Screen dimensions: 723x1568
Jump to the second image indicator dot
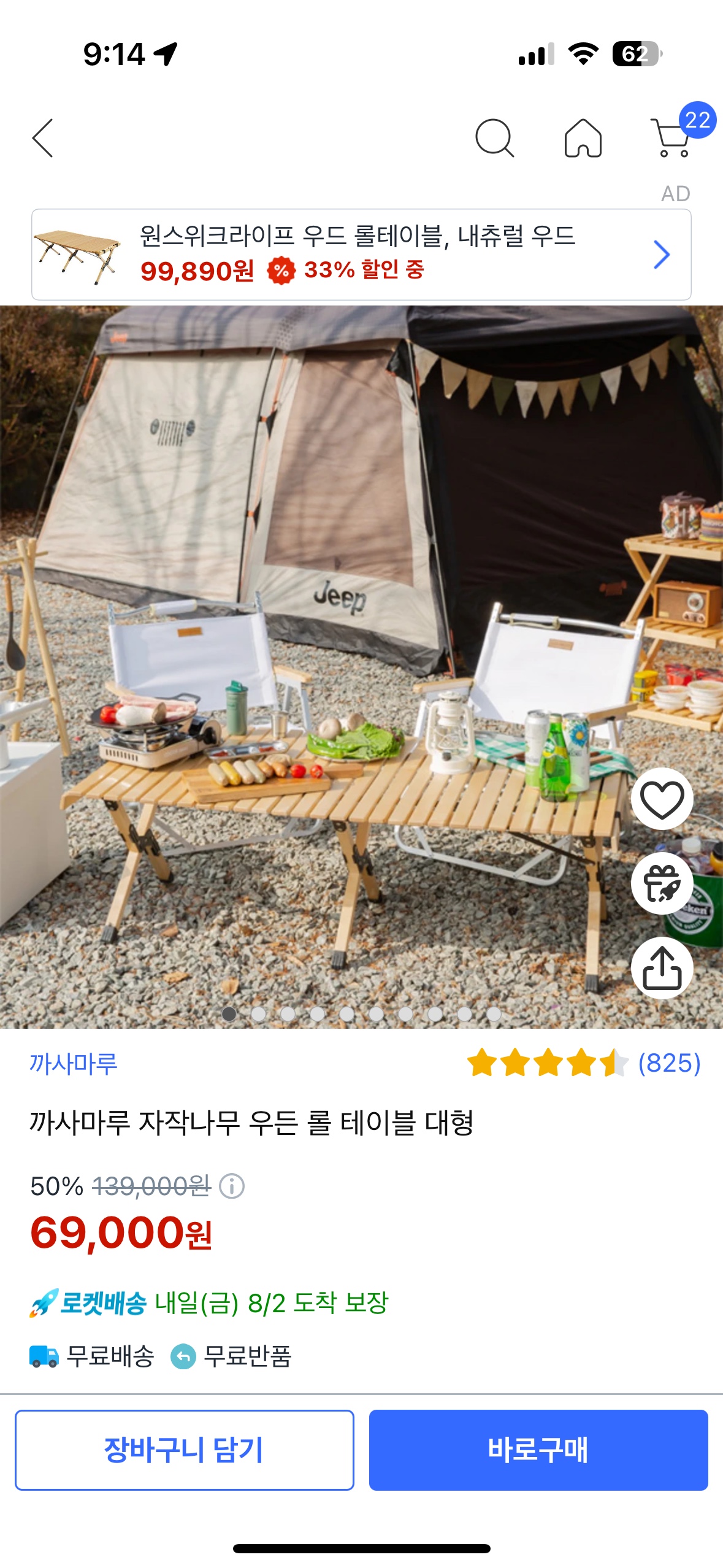259,1014
